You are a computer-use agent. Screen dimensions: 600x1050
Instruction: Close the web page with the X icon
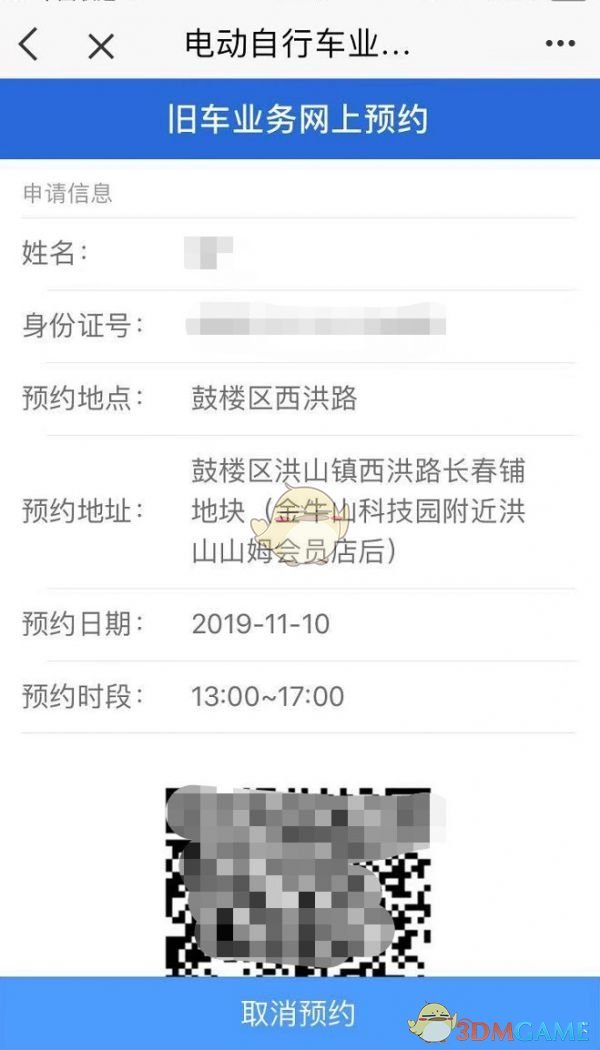100,46
